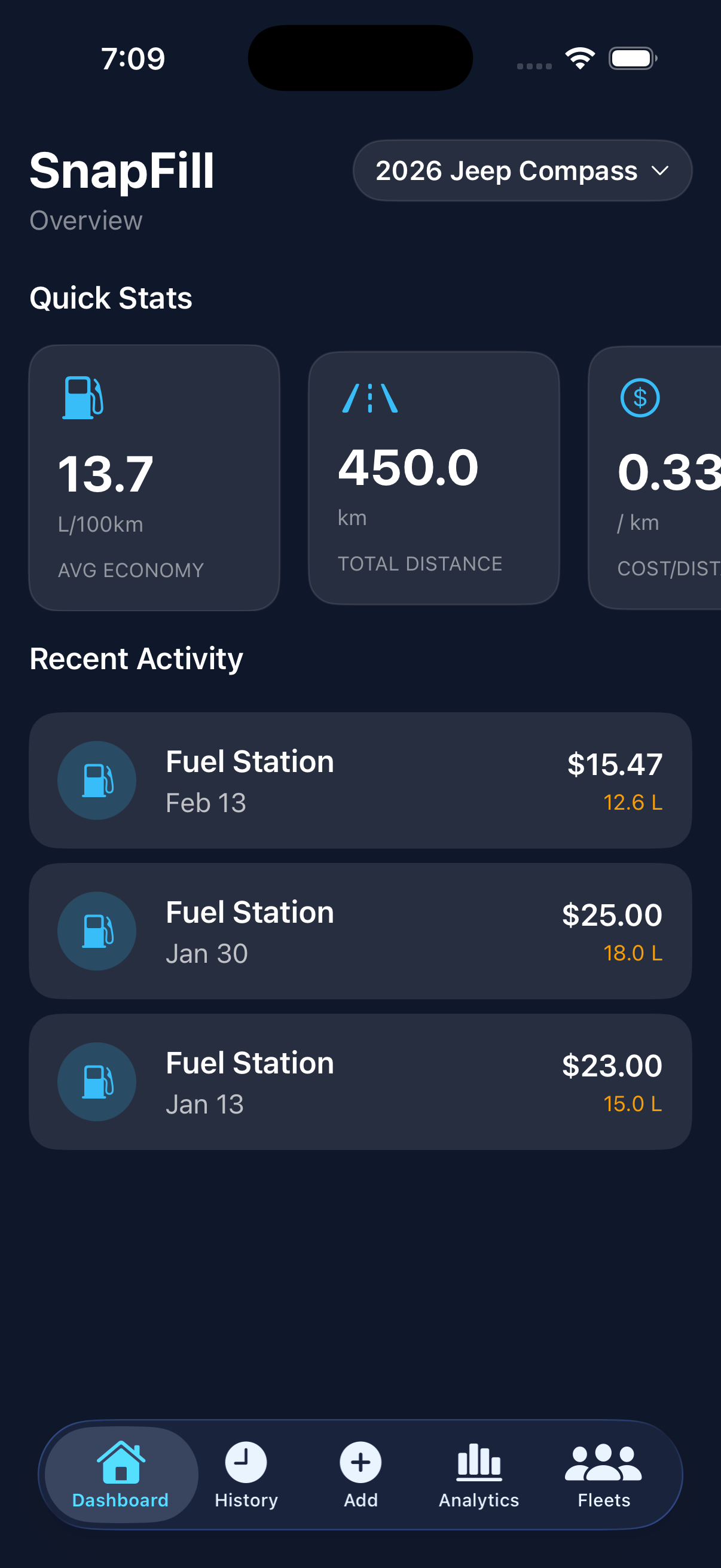This screenshot has height=1568, width=721.
Task: Tap the Avg Economy stat card
Action: tap(154, 477)
